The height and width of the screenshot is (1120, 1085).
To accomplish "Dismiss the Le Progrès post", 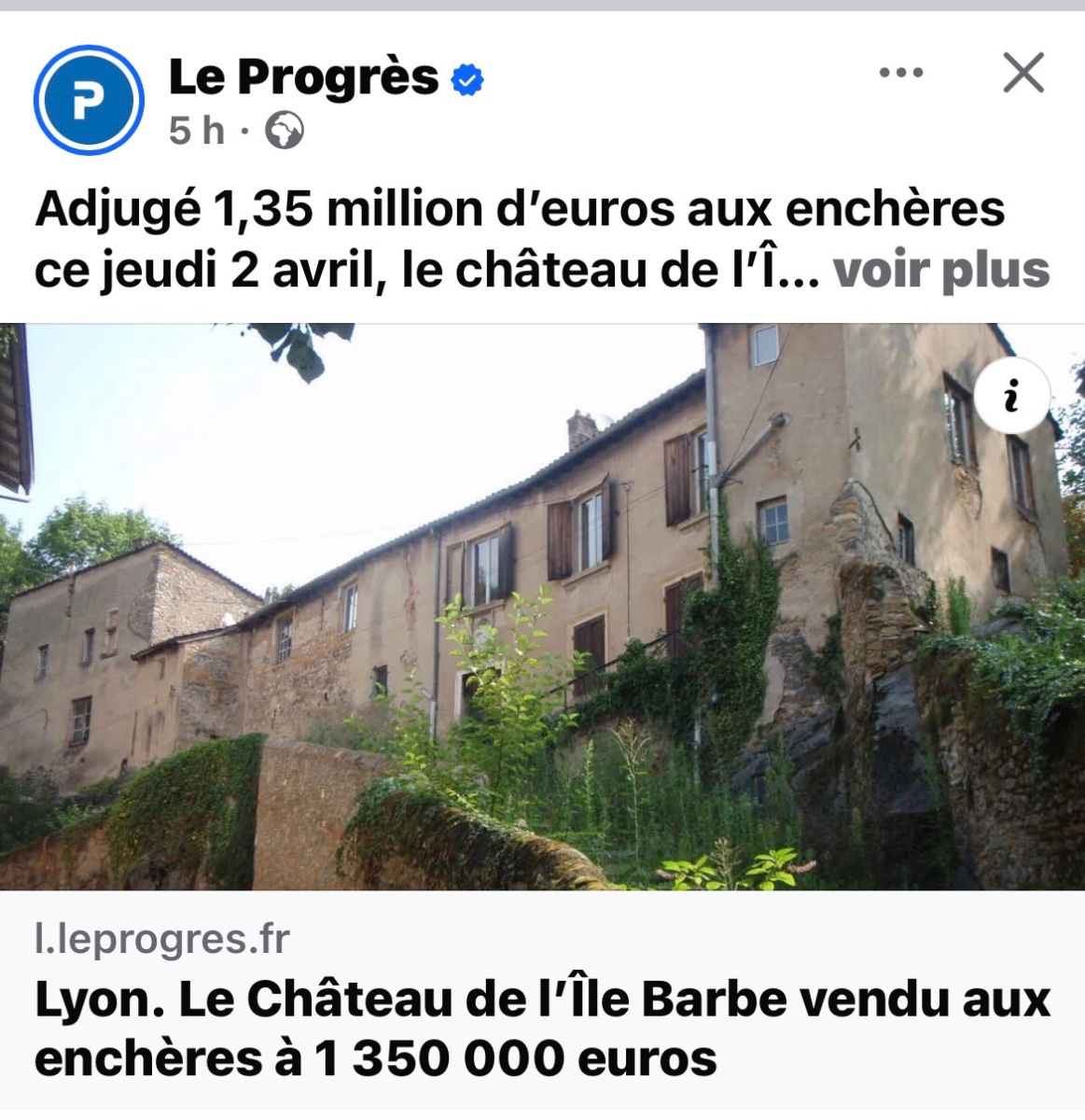I will pyautogui.click(x=1023, y=73).
